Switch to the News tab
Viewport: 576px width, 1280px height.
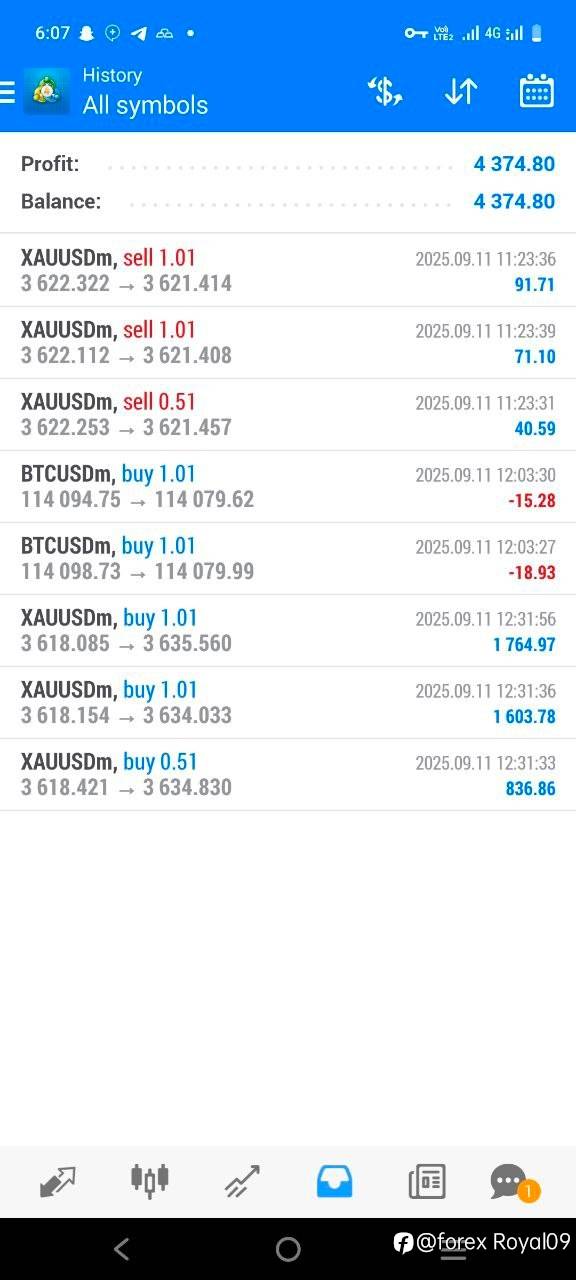tap(427, 1182)
